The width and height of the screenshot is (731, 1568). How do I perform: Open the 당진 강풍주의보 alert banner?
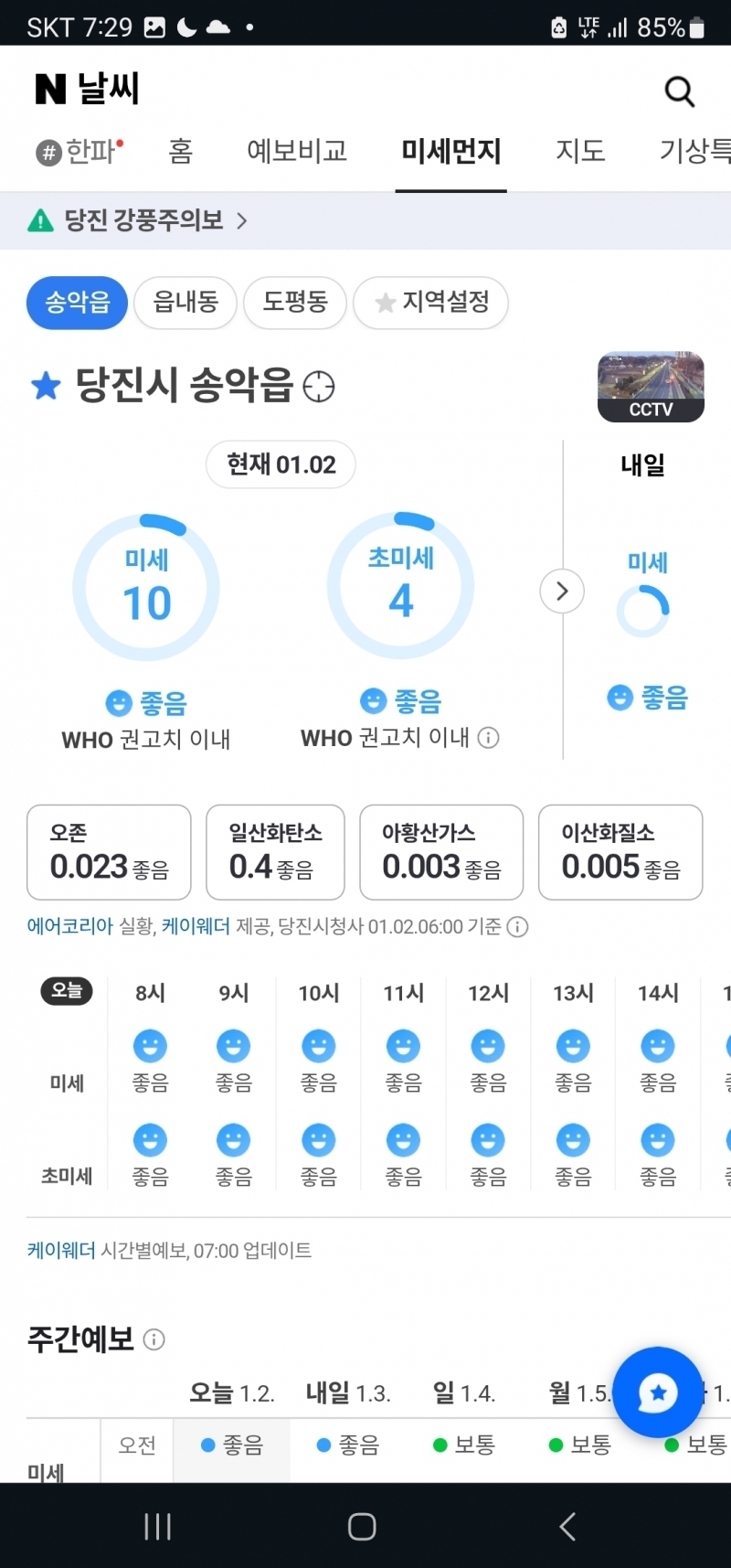pyautogui.click(x=137, y=220)
